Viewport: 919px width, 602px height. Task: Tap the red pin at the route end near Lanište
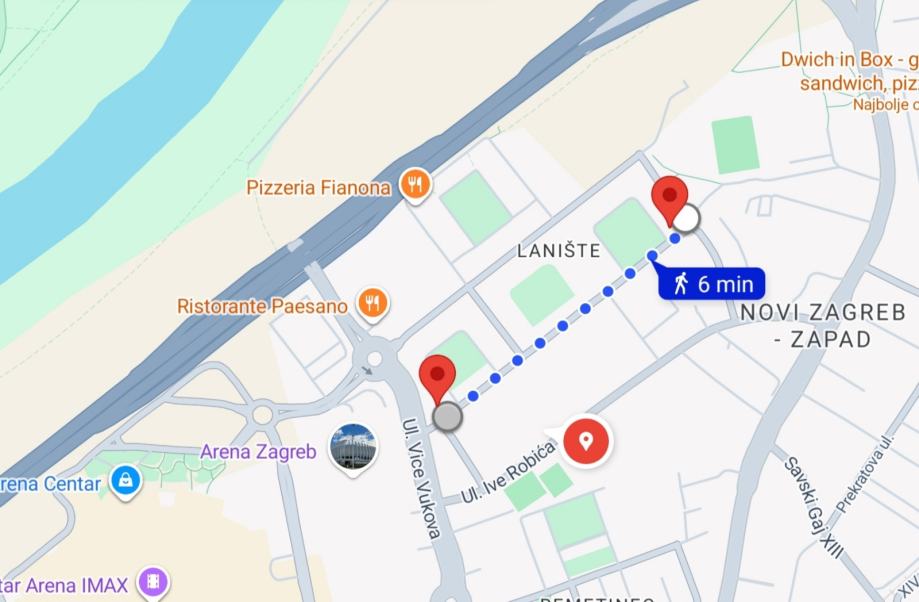pyautogui.click(x=668, y=197)
